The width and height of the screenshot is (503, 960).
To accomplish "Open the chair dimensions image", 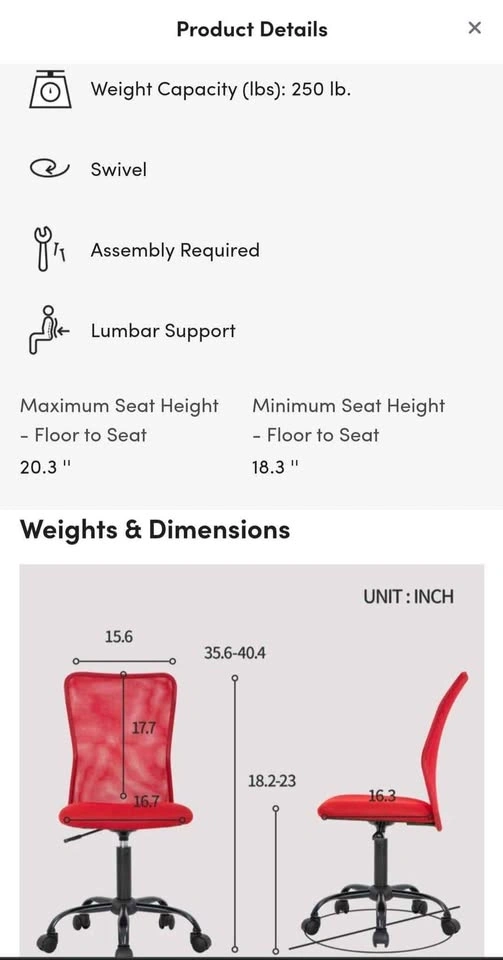I will [x=252, y=759].
